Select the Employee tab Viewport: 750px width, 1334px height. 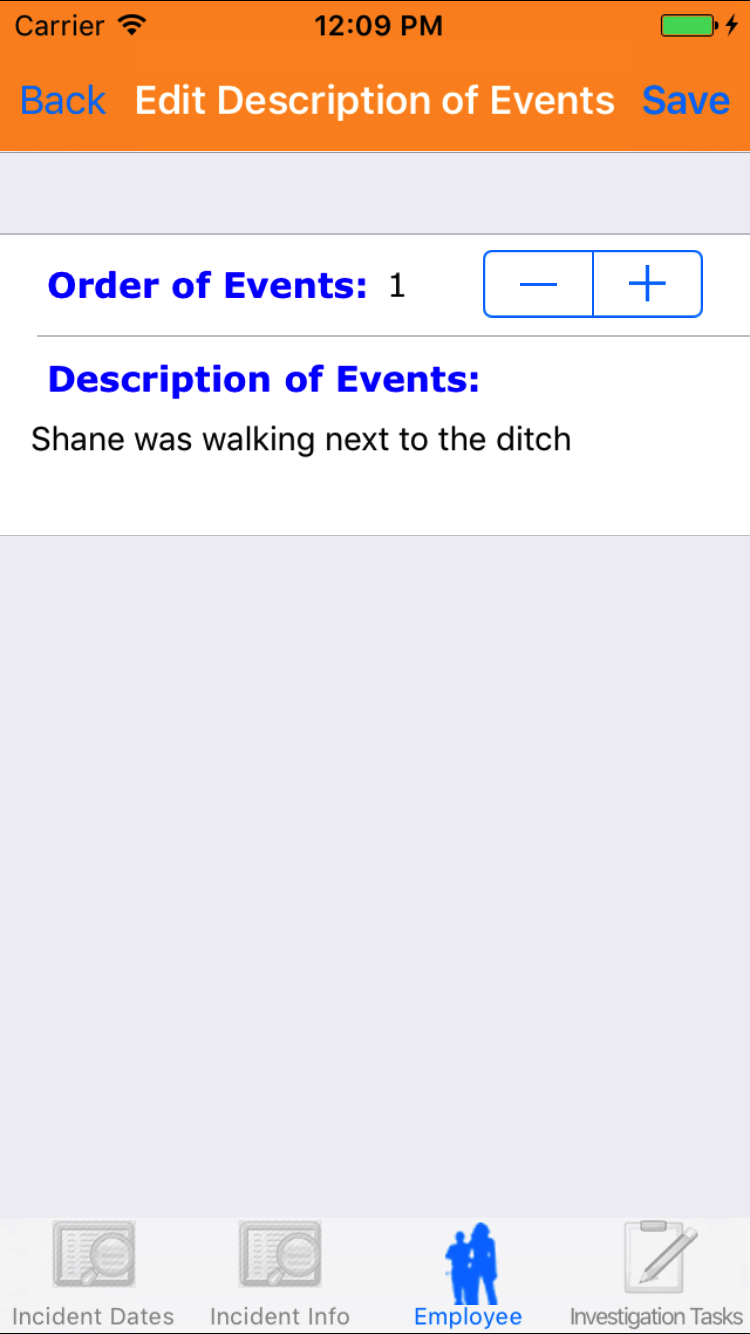tap(468, 1274)
